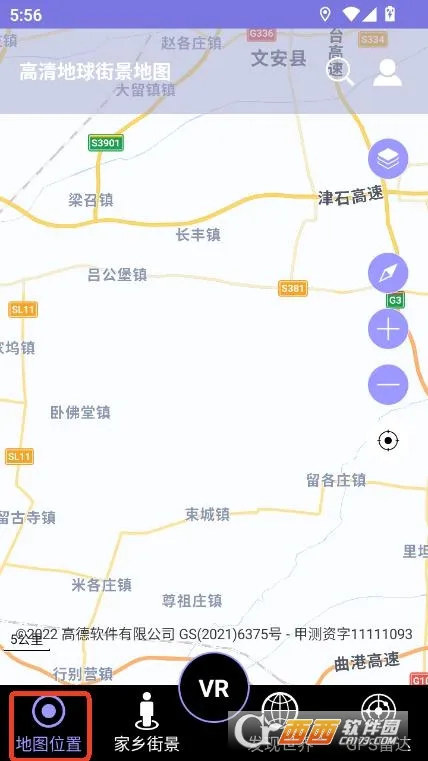Switch to the 发现世界 tab
Screen dimensions: 428x761
[x=280, y=723]
